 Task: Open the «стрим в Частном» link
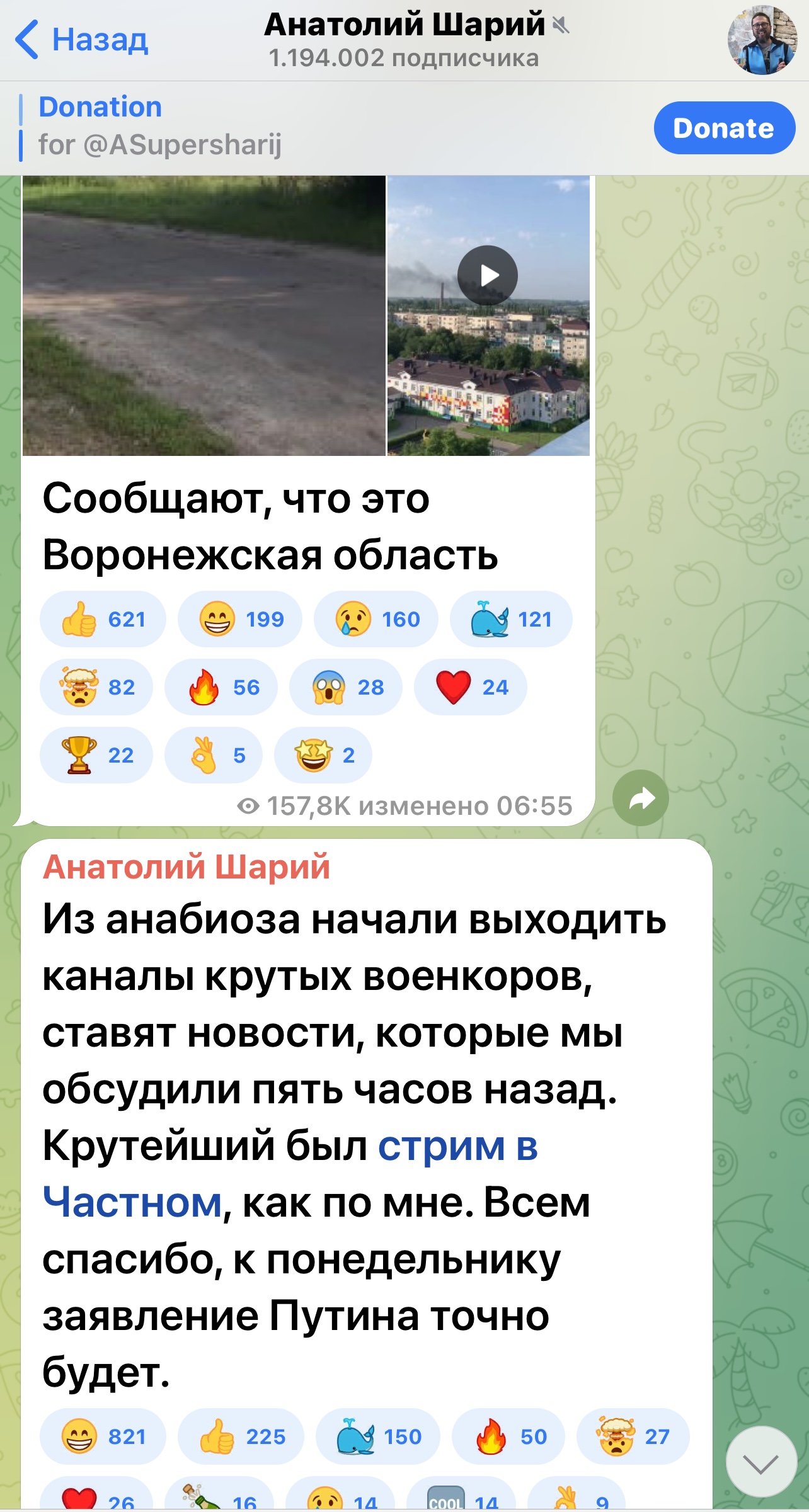[290, 1174]
